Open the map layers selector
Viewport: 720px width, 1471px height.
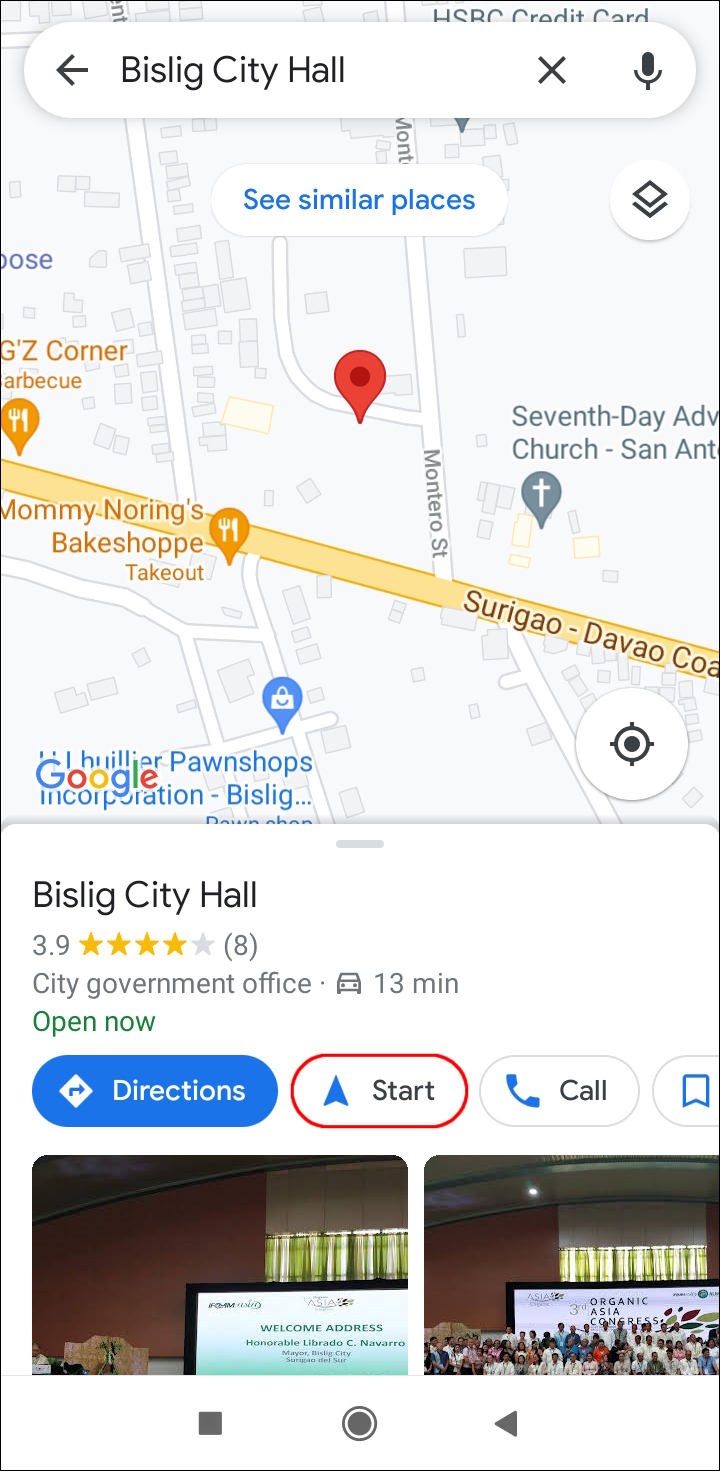pyautogui.click(x=650, y=200)
